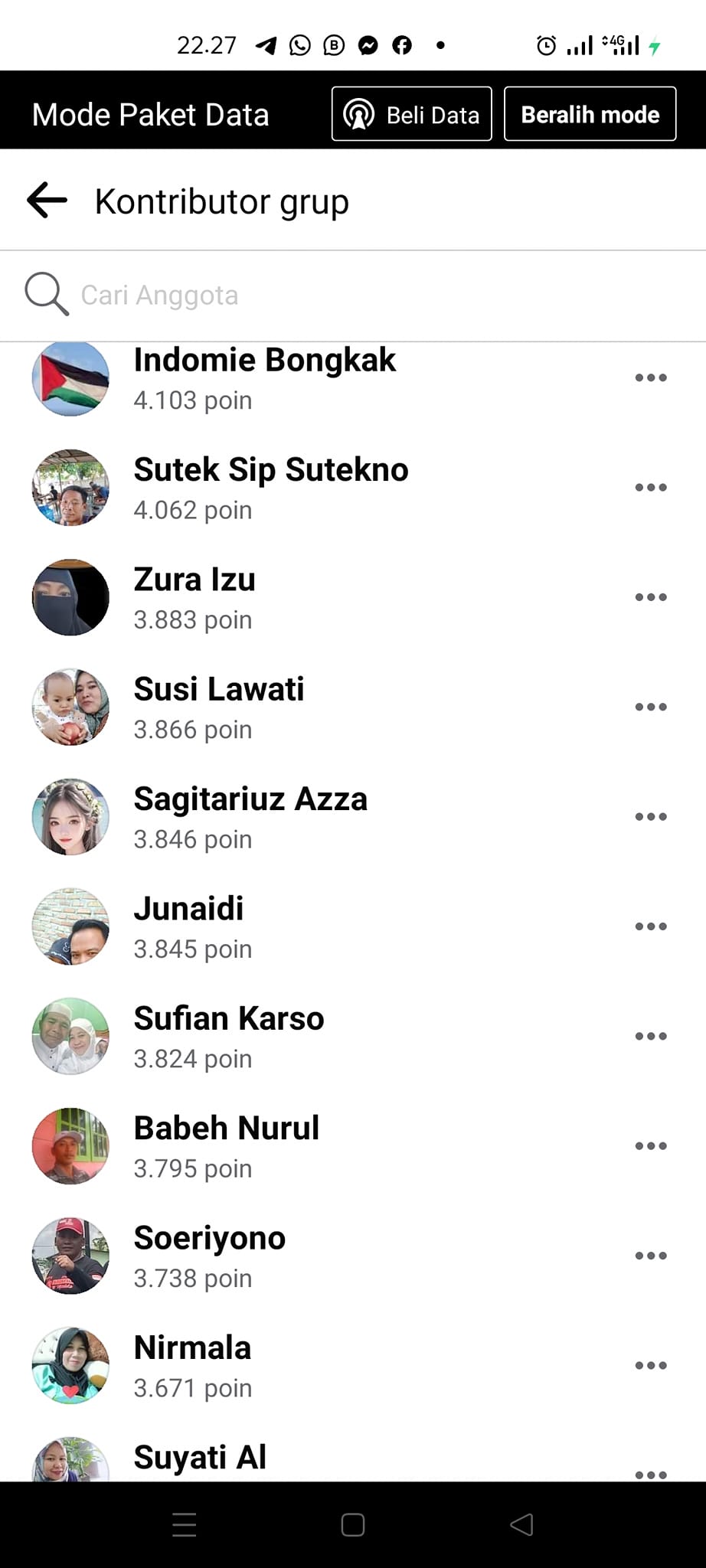This screenshot has height=1568, width=706.
Task: Open more options for Zura Izu
Action: click(650, 597)
